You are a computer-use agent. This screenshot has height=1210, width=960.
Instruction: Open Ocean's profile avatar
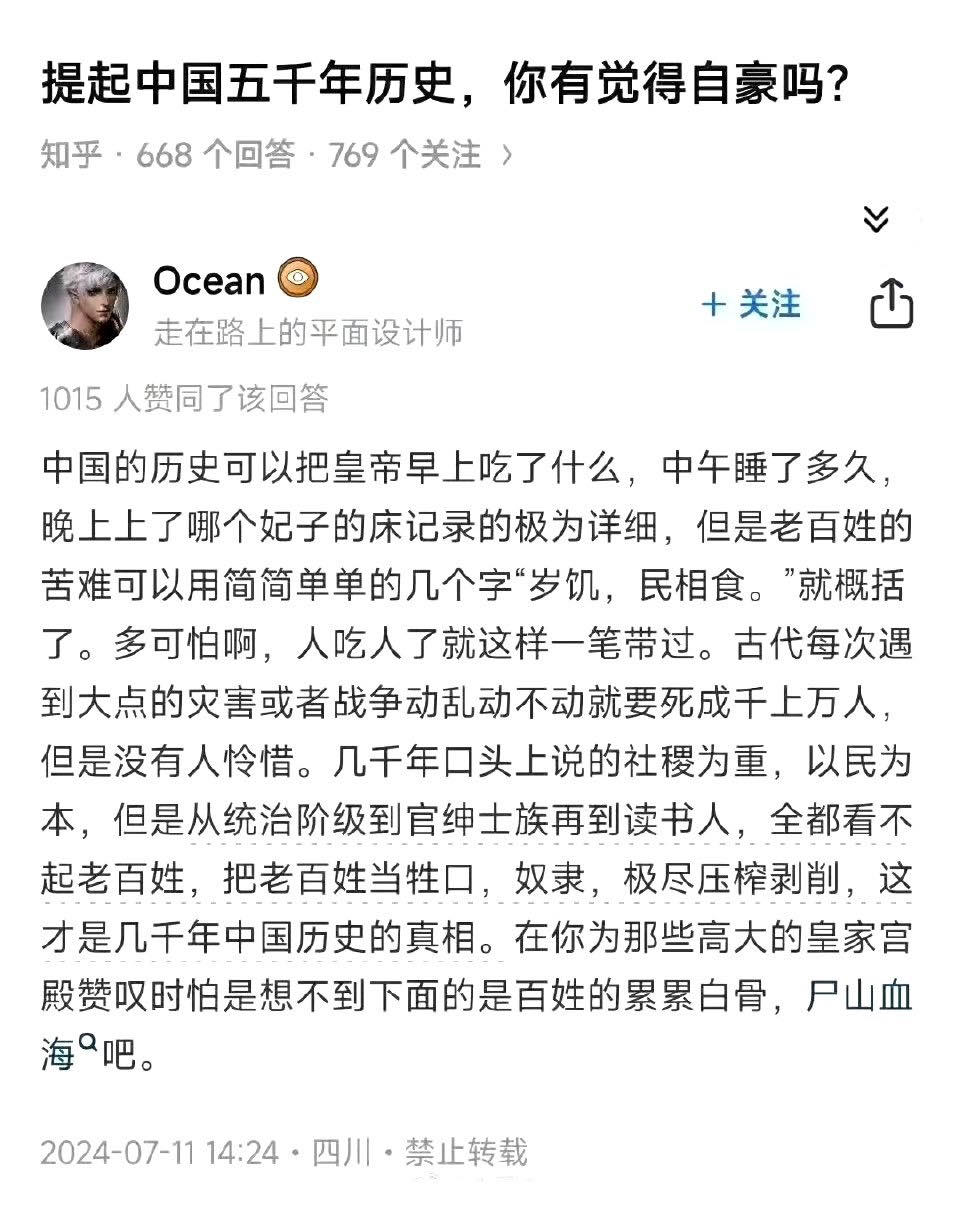[x=85, y=306]
